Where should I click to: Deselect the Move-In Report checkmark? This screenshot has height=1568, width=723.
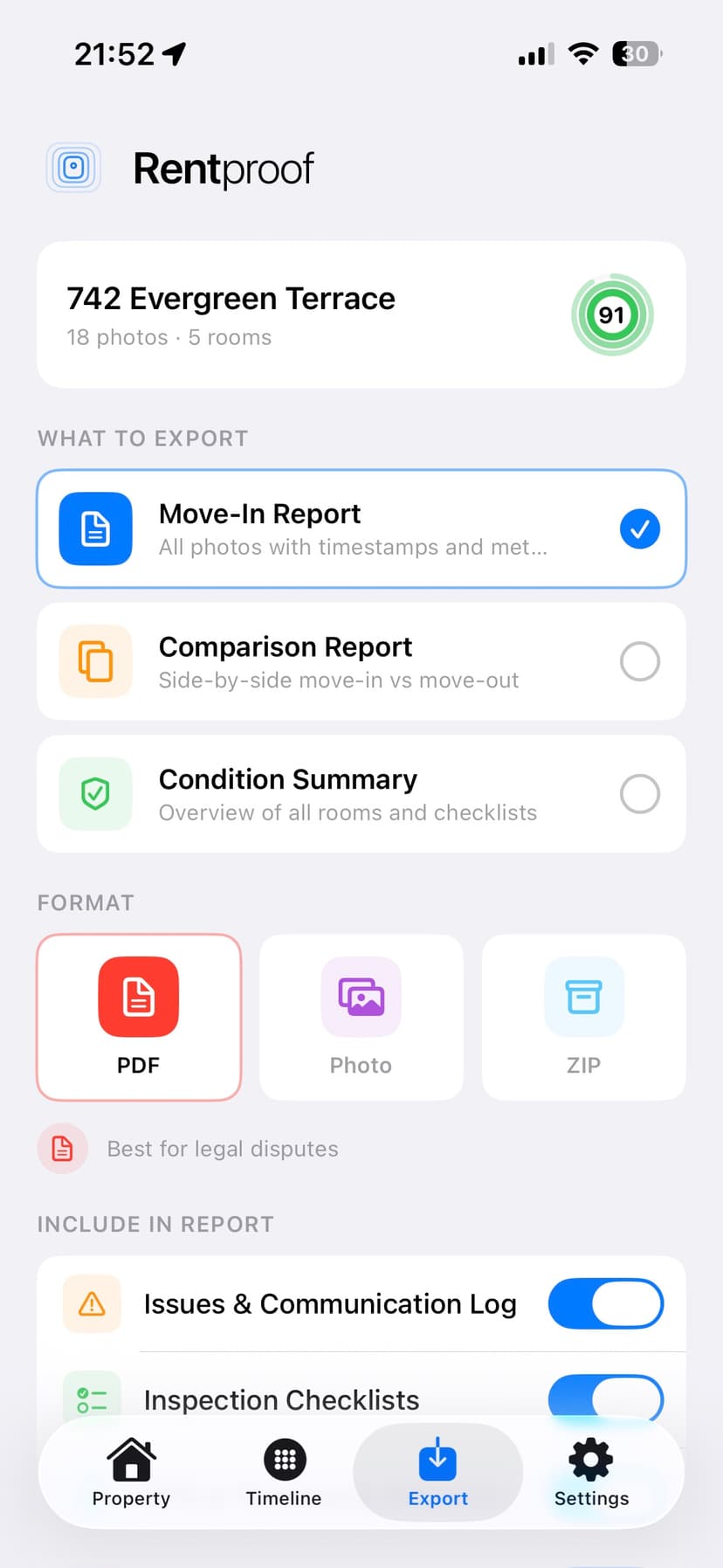coord(640,528)
